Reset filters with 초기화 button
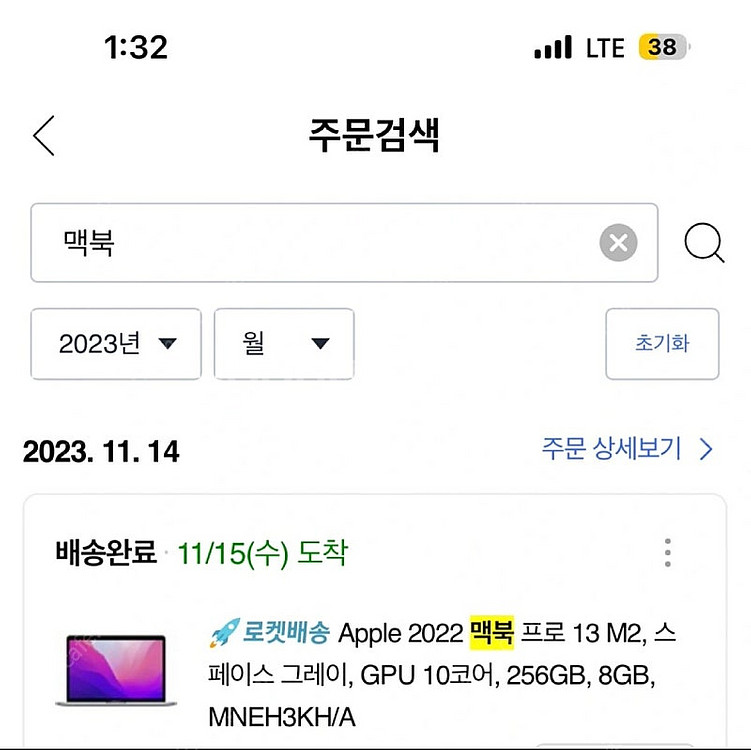The height and width of the screenshot is (750, 751). pos(662,344)
